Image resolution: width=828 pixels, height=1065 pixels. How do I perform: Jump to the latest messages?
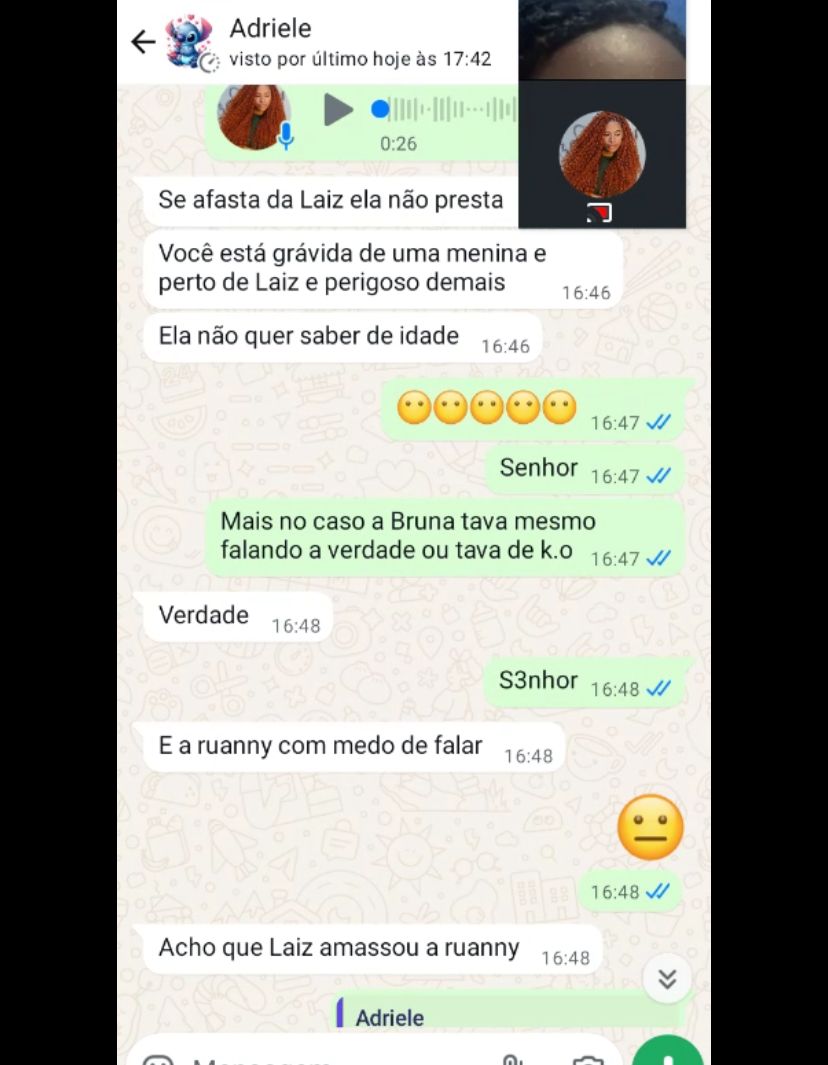(667, 979)
